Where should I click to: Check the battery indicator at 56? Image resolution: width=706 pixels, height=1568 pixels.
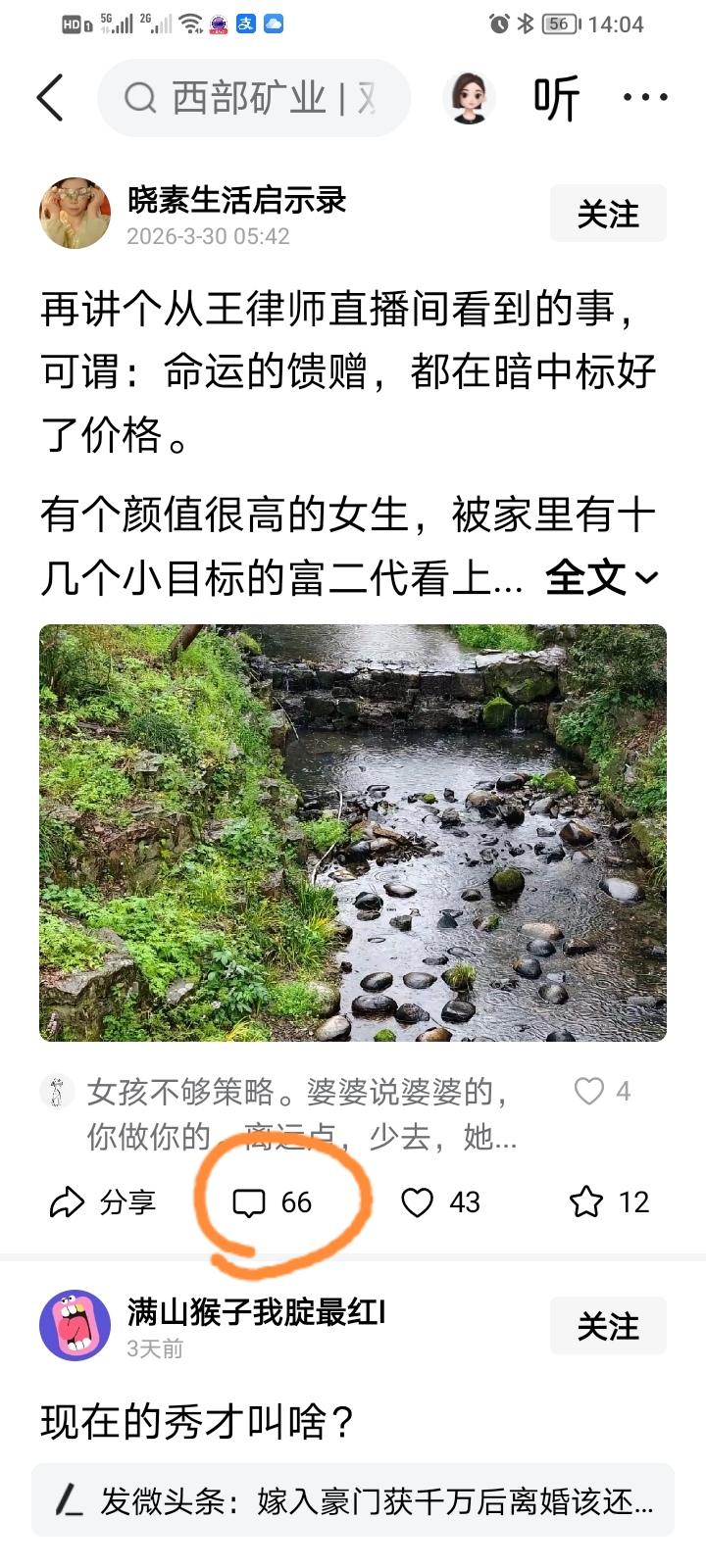point(560,24)
